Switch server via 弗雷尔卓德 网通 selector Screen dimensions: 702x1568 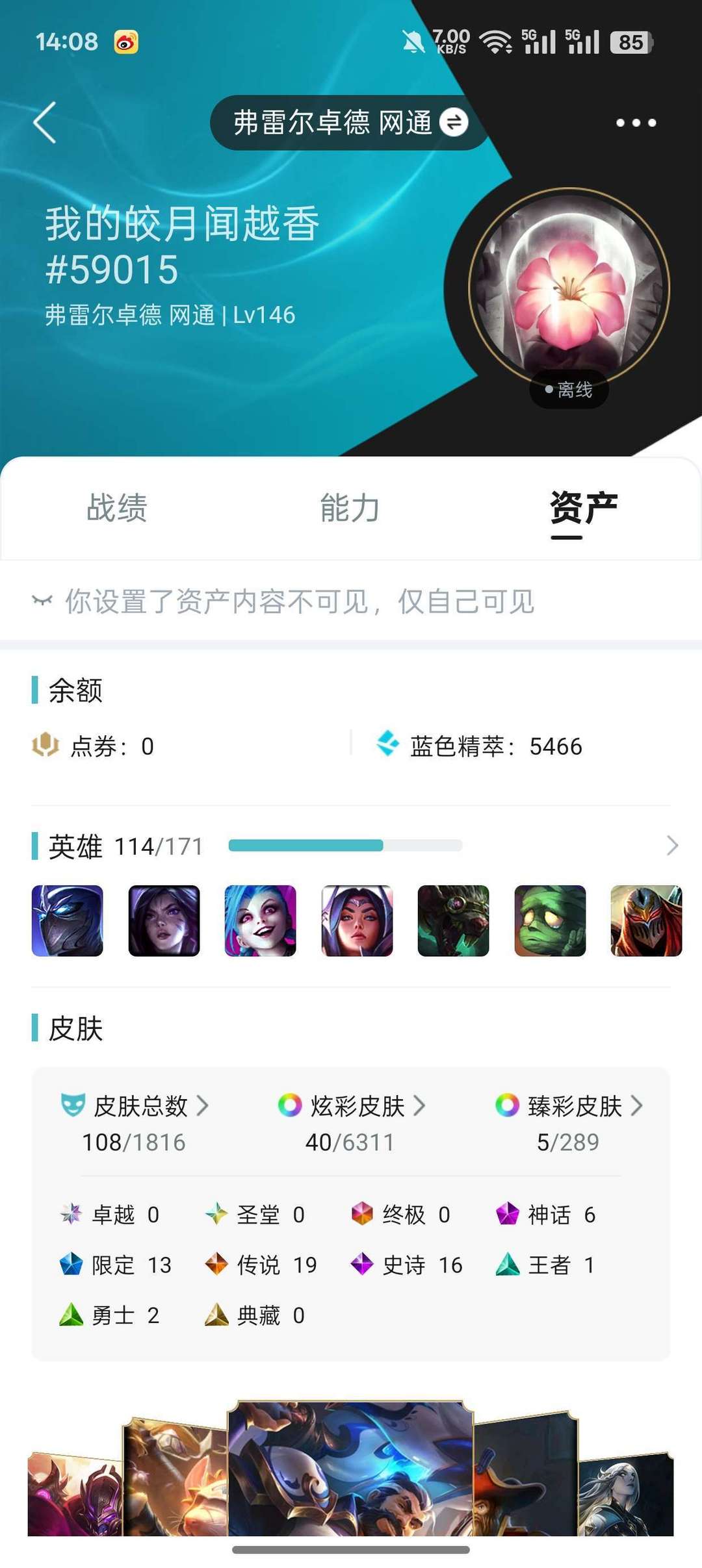point(350,123)
